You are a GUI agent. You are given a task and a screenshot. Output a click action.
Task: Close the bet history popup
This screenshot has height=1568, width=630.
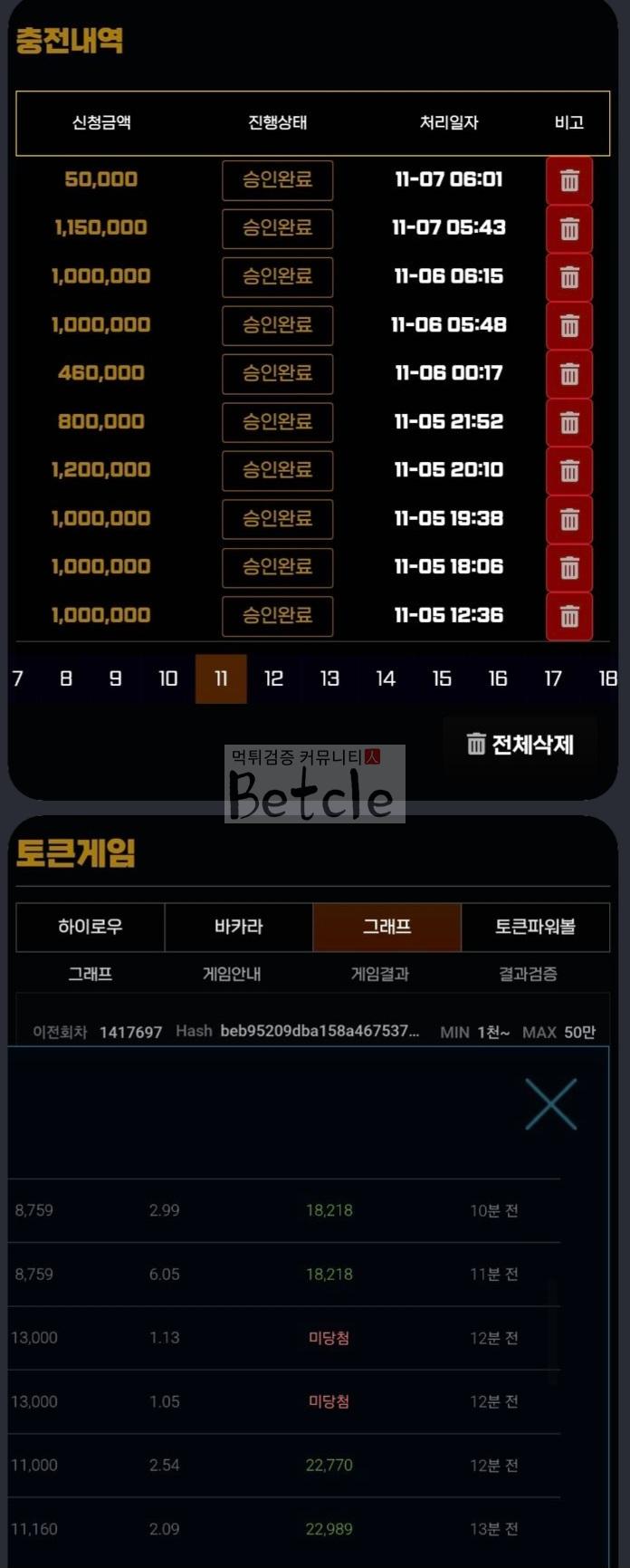point(550,1104)
